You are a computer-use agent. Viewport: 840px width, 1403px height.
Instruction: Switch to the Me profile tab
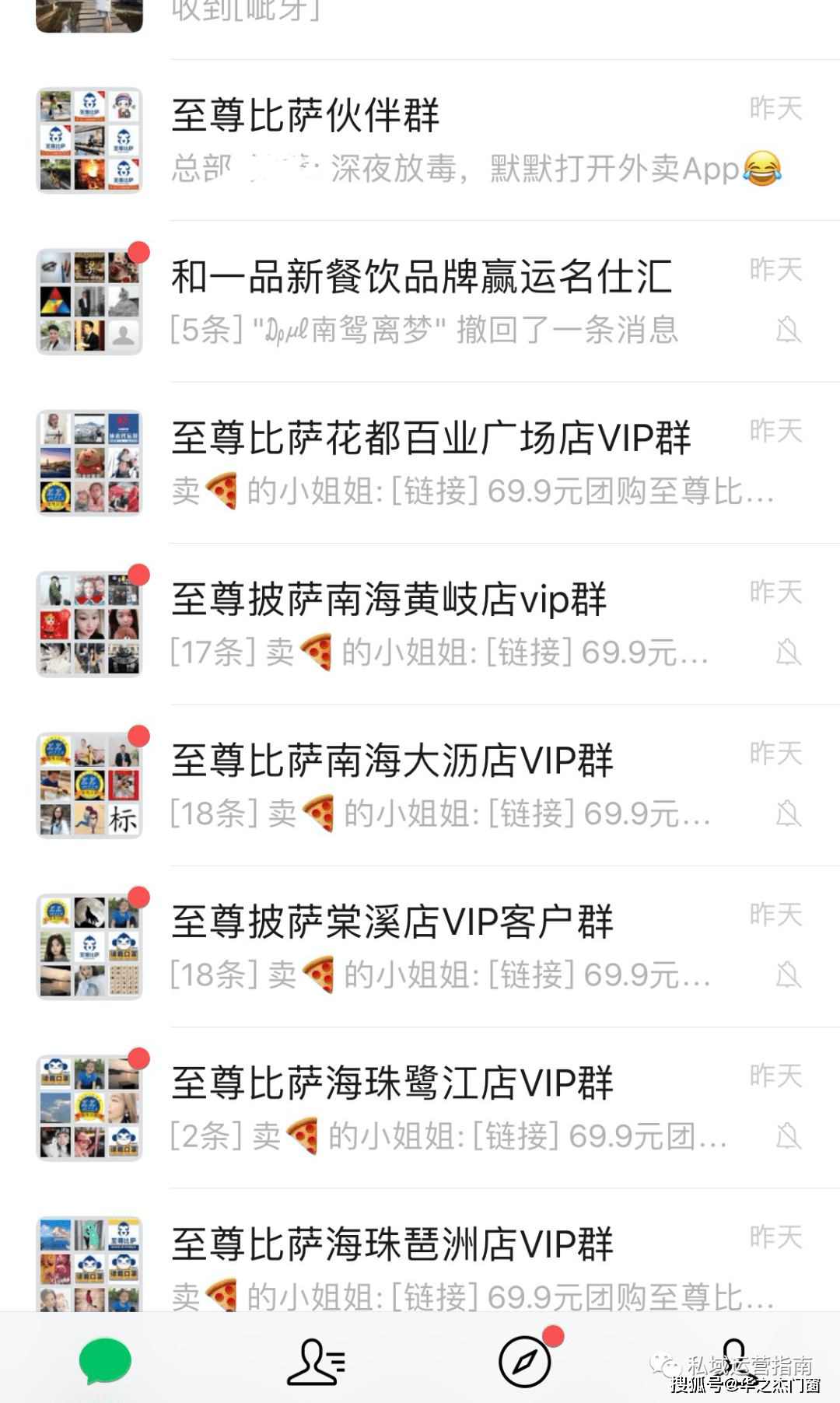(x=734, y=1361)
